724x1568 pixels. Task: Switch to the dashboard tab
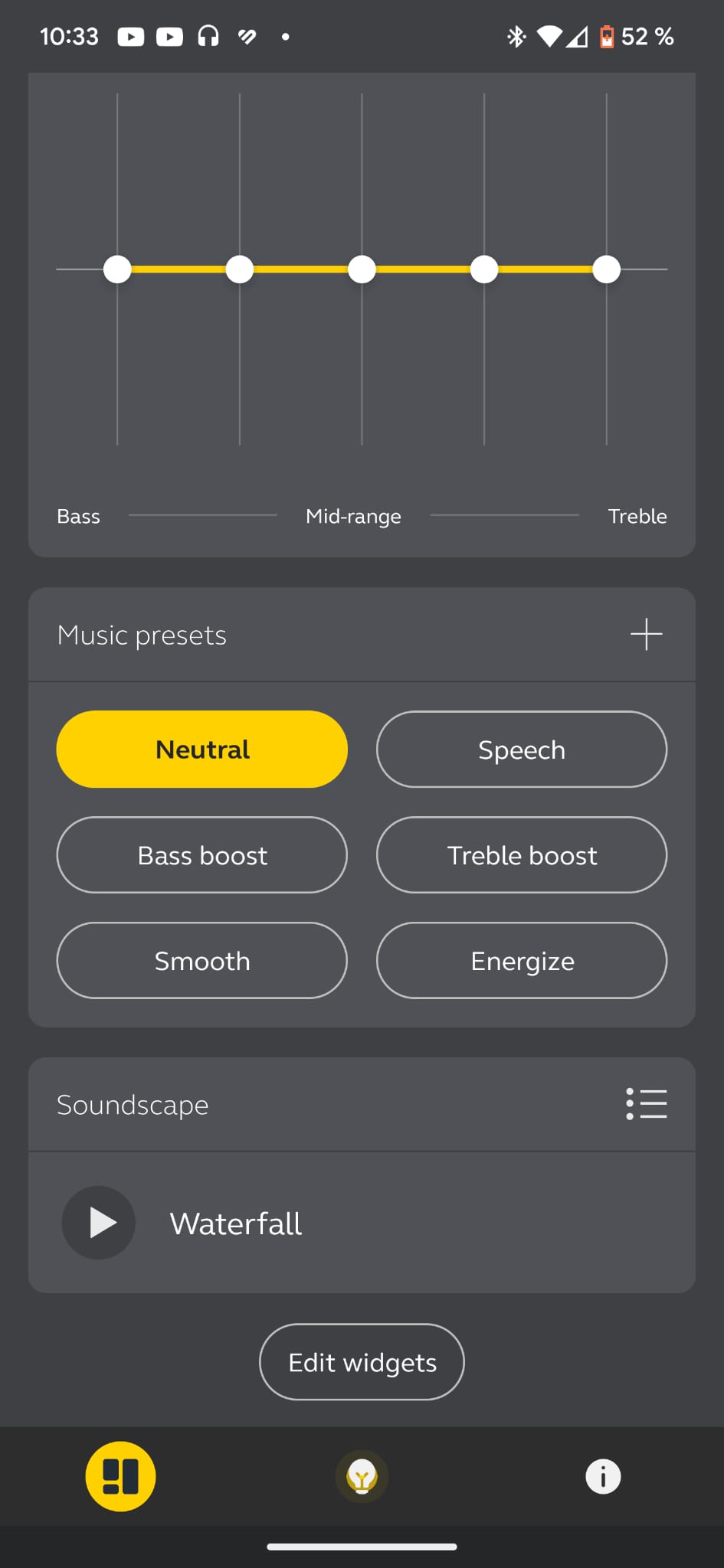[x=120, y=1476]
